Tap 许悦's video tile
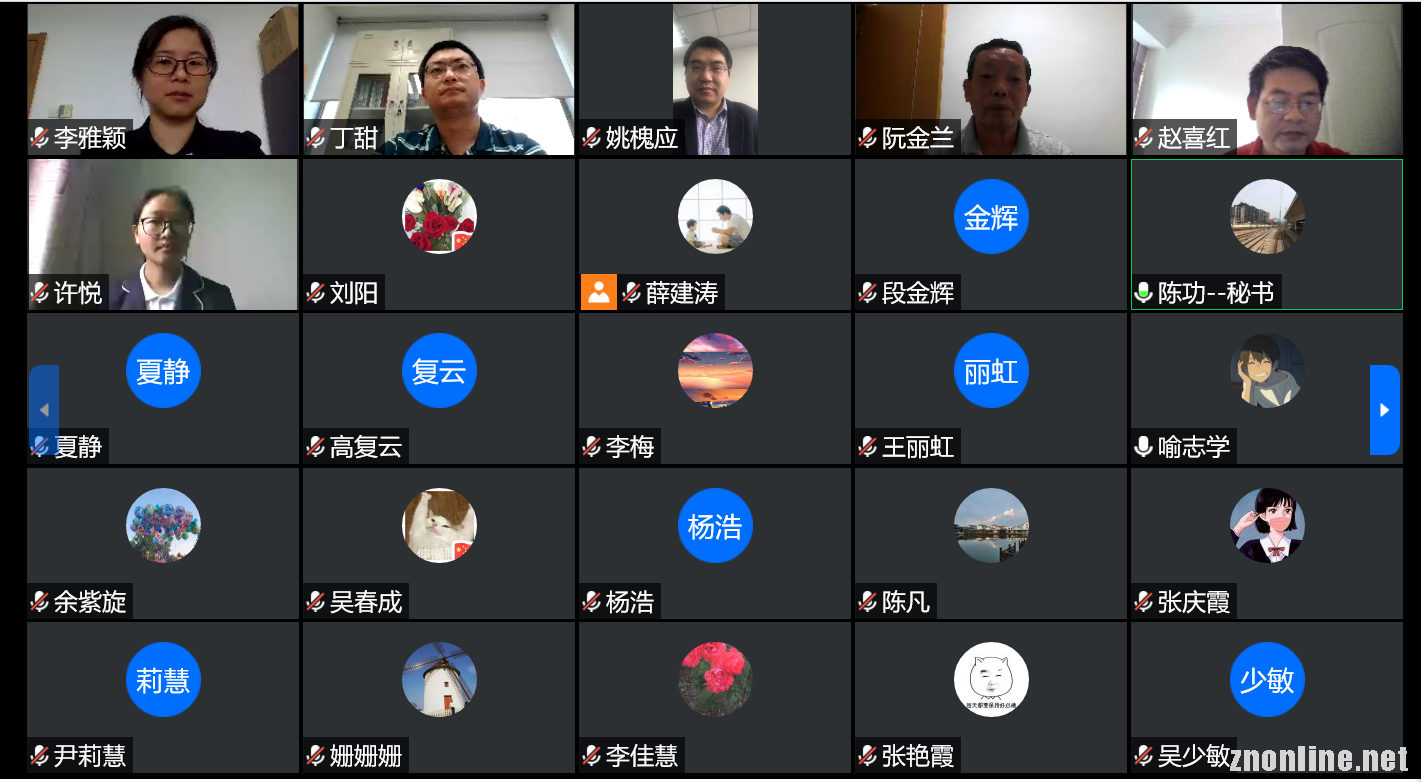 163,235
